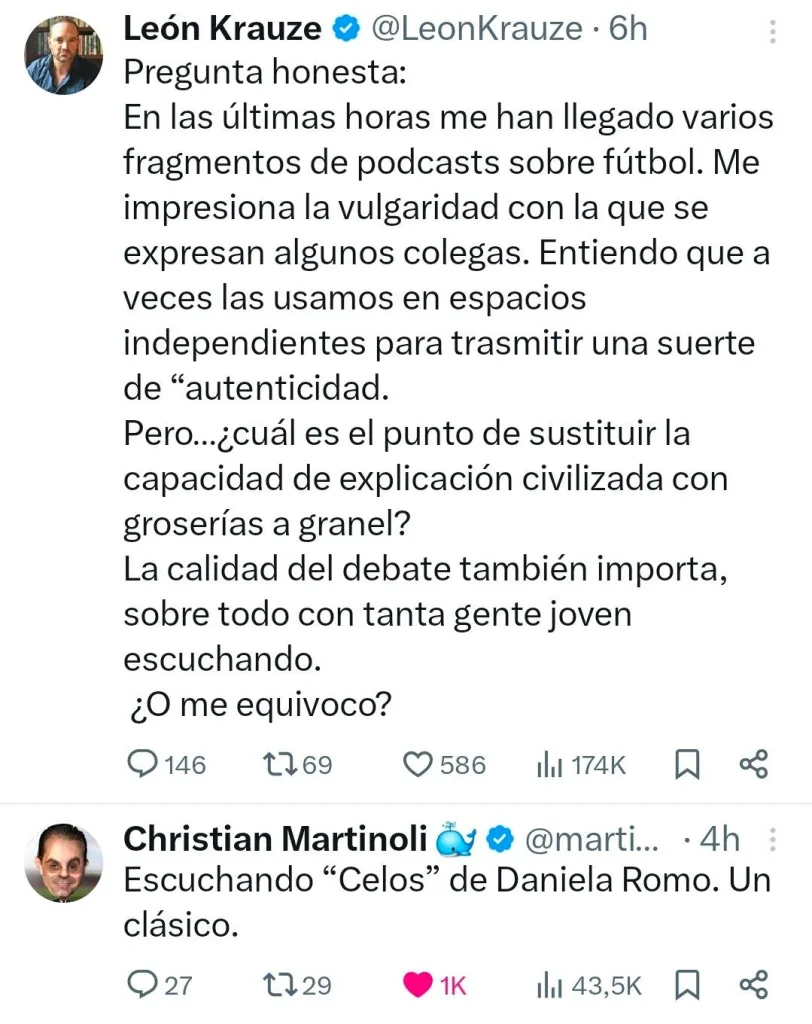Open Christian Martinoli's profile picture
The height and width of the screenshot is (1024, 812).
63,863
